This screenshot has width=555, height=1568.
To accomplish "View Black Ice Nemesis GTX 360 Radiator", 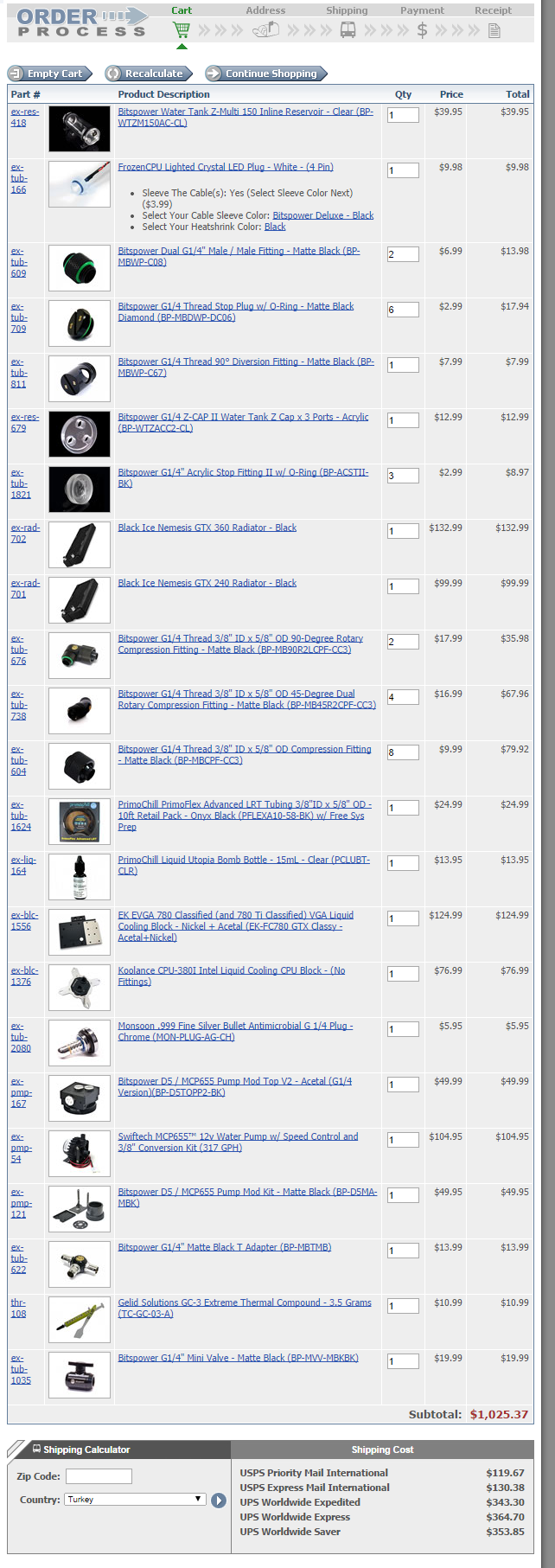I will click(x=207, y=528).
